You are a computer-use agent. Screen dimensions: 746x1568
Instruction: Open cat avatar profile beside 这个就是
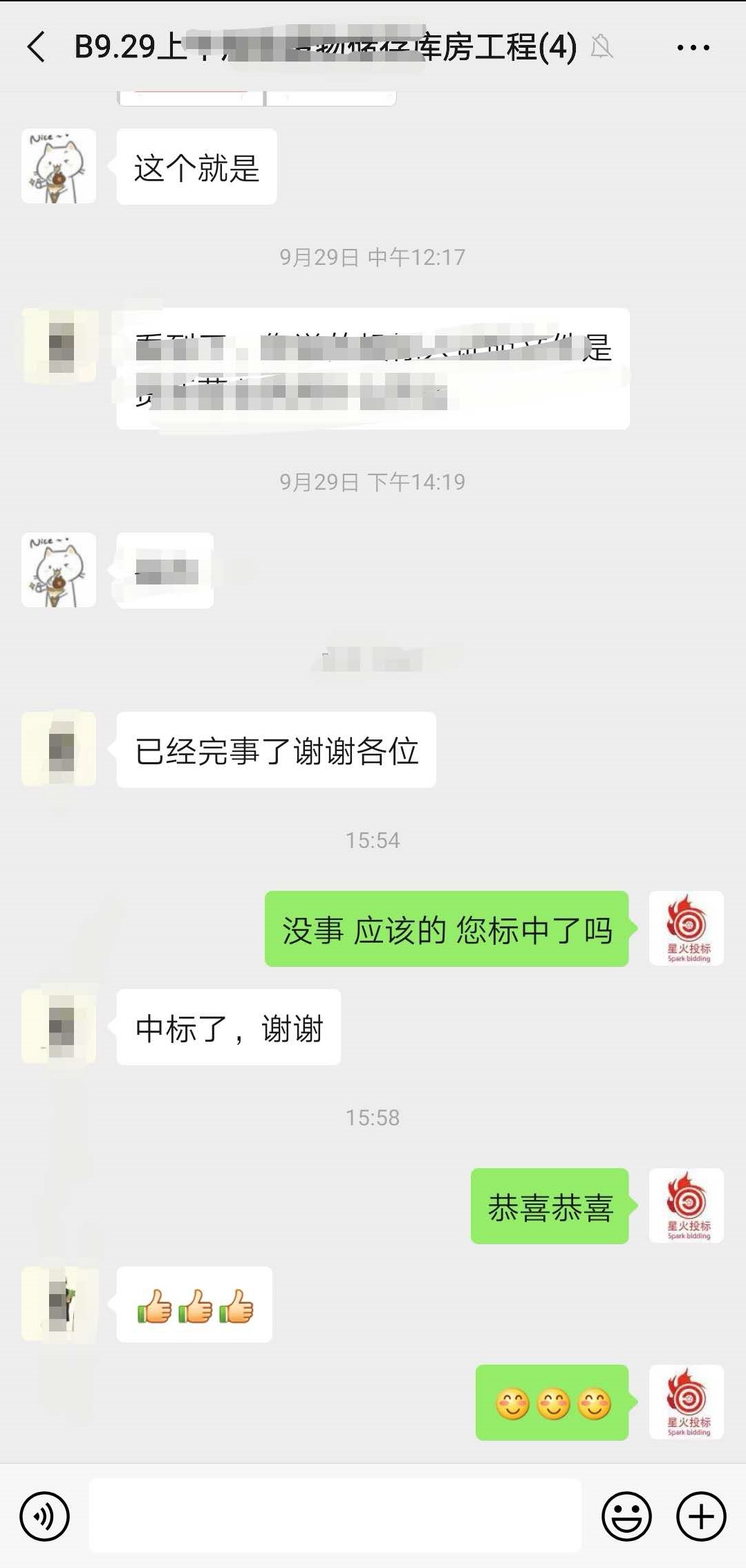click(x=59, y=166)
